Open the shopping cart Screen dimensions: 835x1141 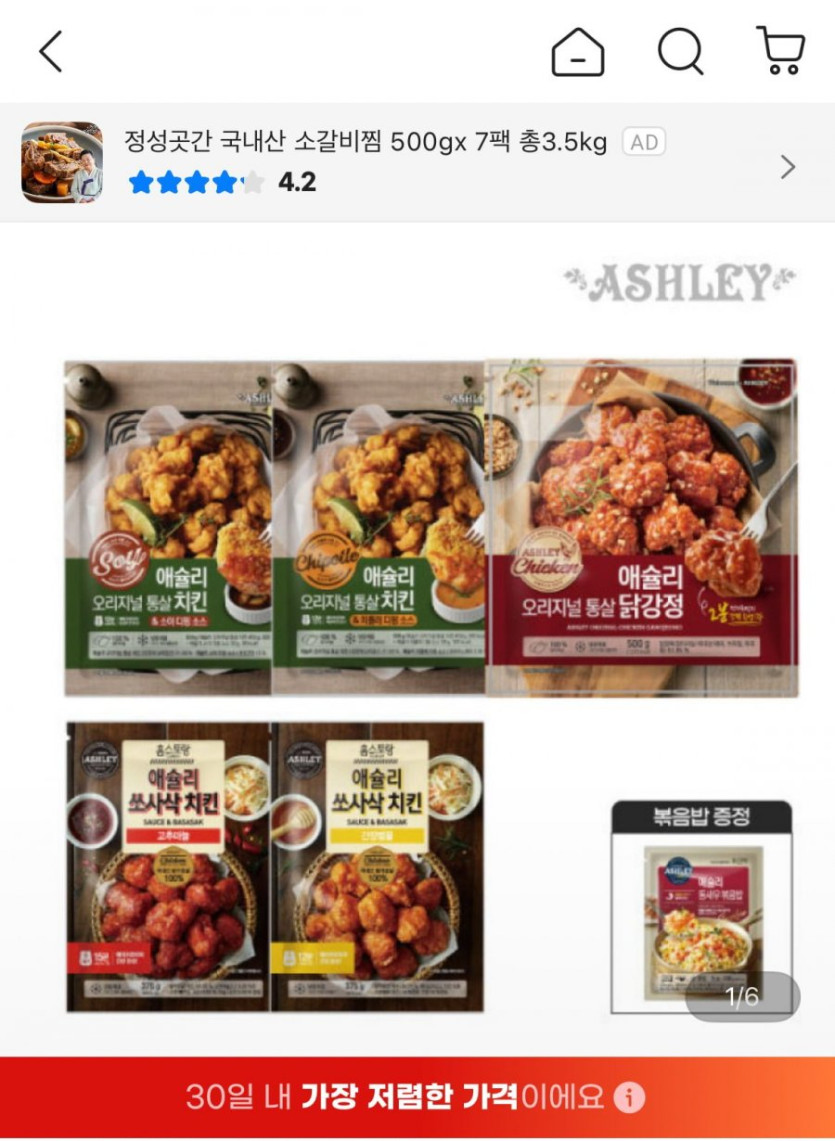(x=780, y=51)
